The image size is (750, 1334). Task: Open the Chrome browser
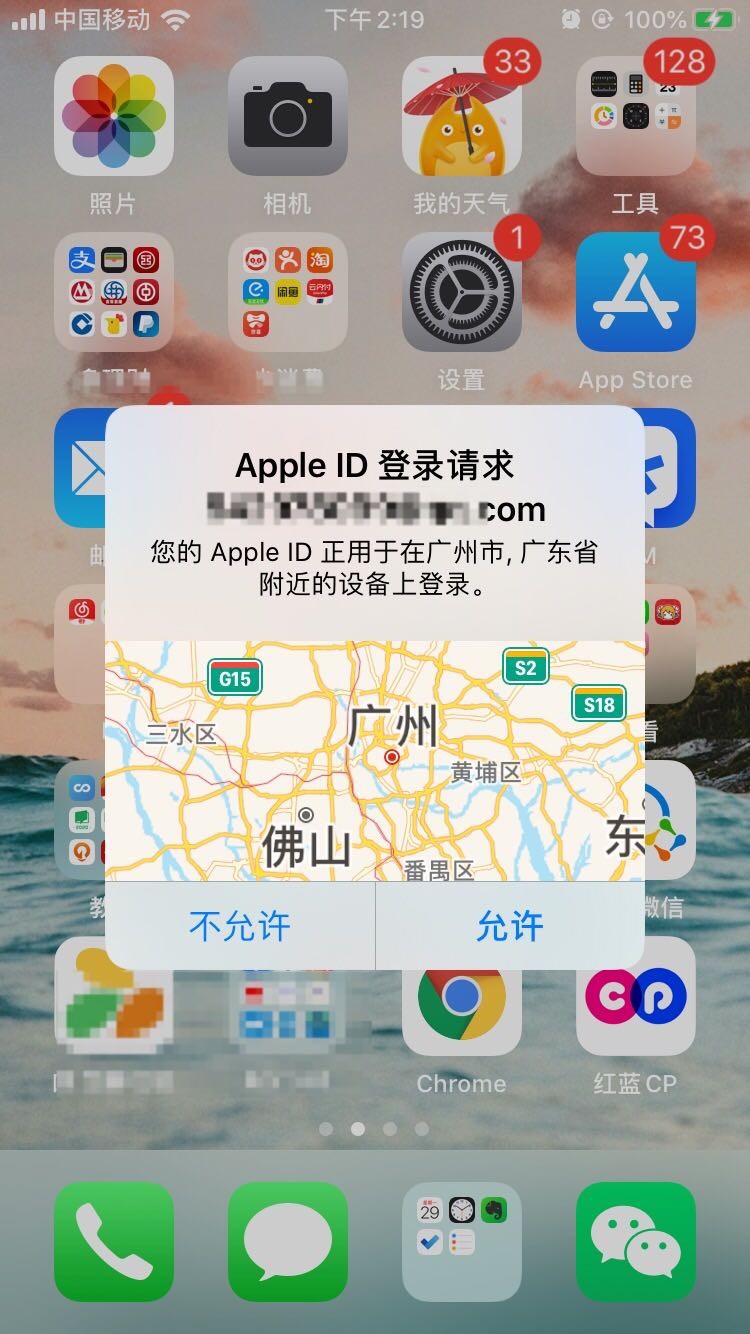pyautogui.click(x=461, y=997)
